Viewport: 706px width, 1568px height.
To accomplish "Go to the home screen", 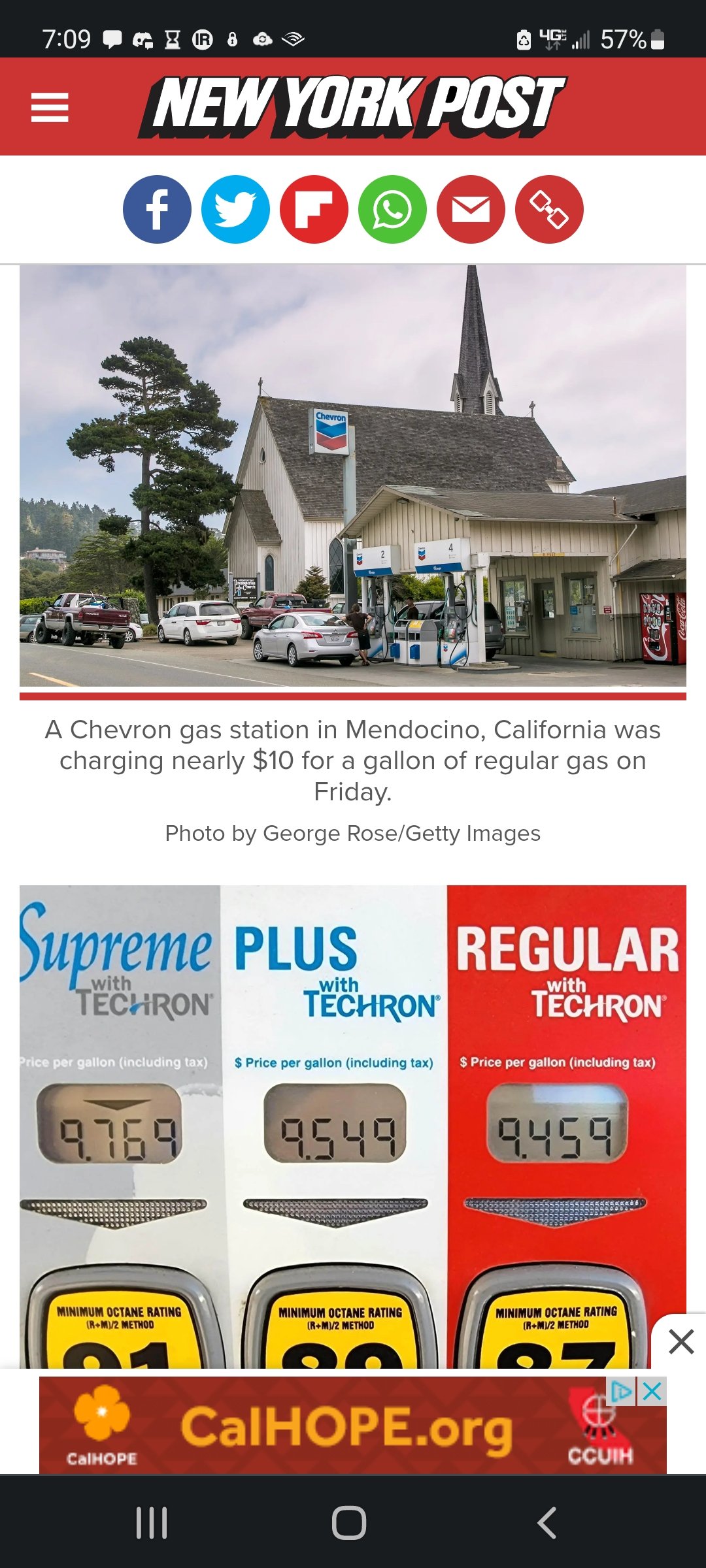I will [x=349, y=1523].
